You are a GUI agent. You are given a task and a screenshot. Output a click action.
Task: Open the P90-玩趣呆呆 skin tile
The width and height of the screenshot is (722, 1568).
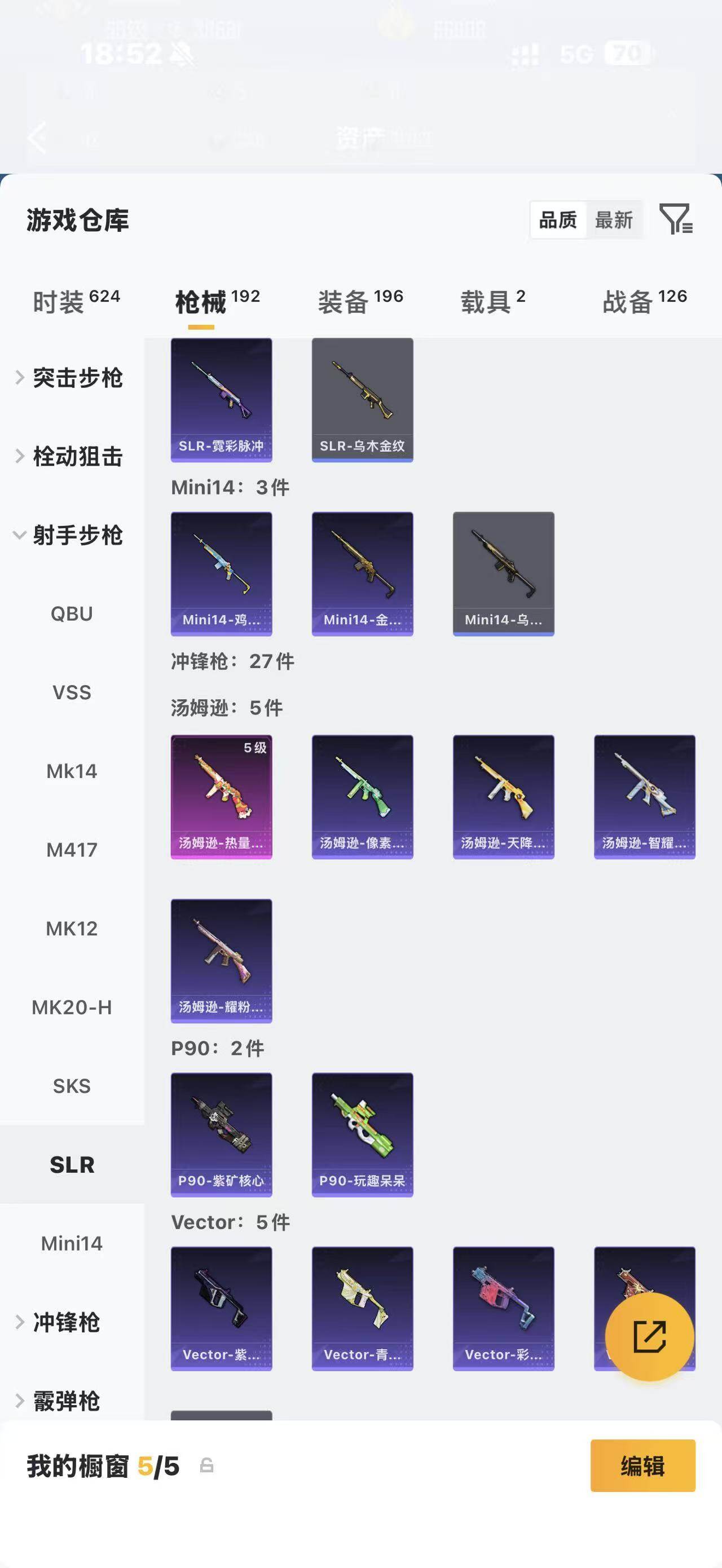(363, 1134)
